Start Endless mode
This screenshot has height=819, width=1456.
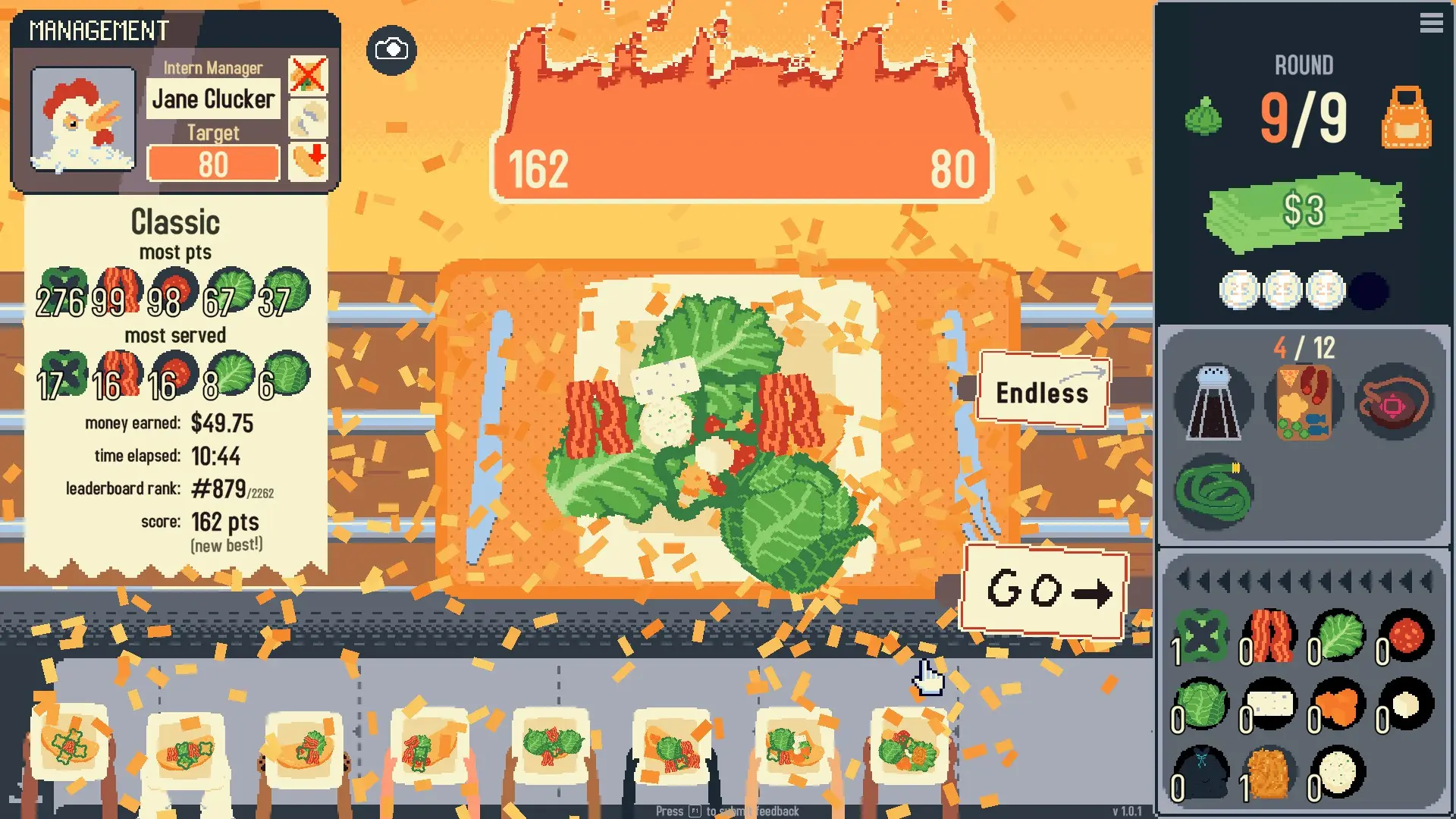(x=1043, y=391)
